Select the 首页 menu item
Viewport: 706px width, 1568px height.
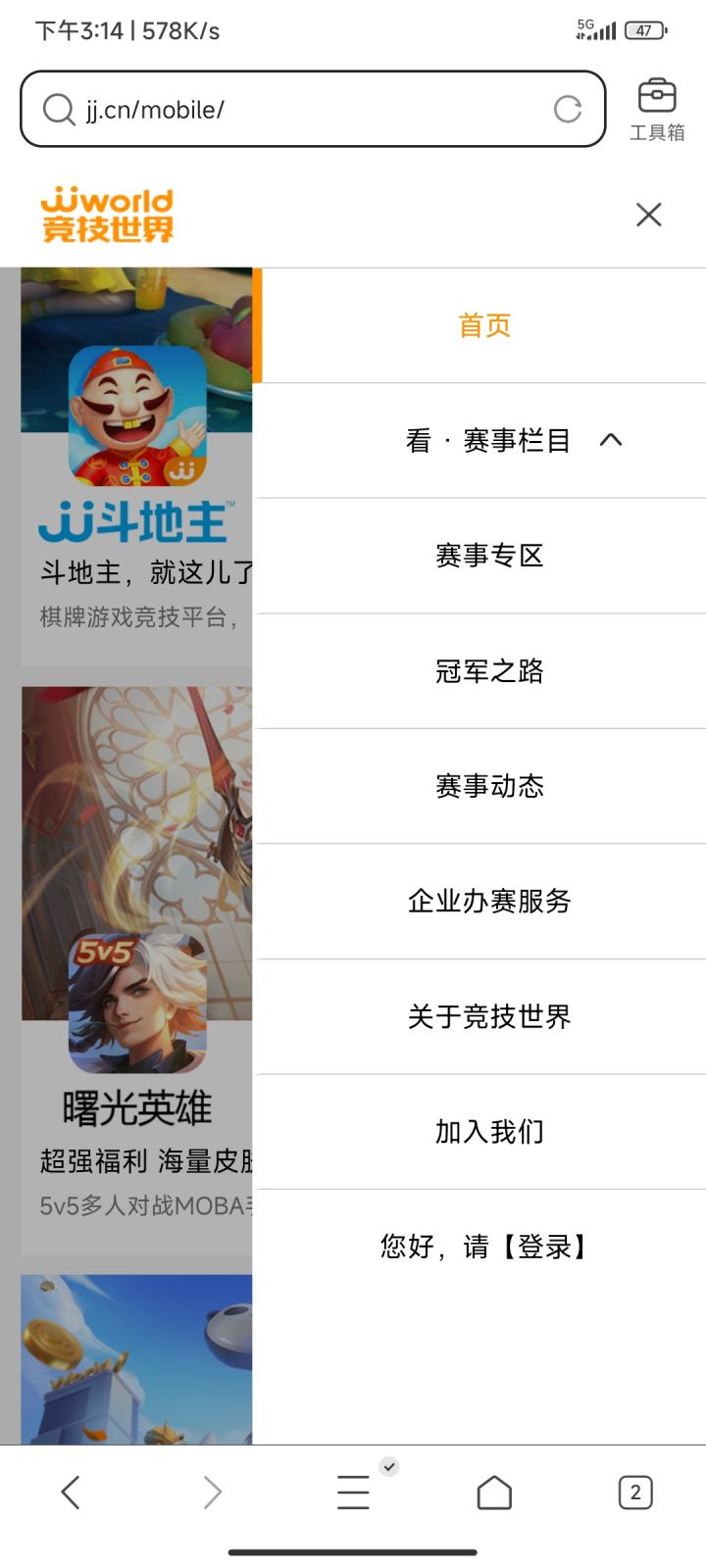click(x=482, y=324)
